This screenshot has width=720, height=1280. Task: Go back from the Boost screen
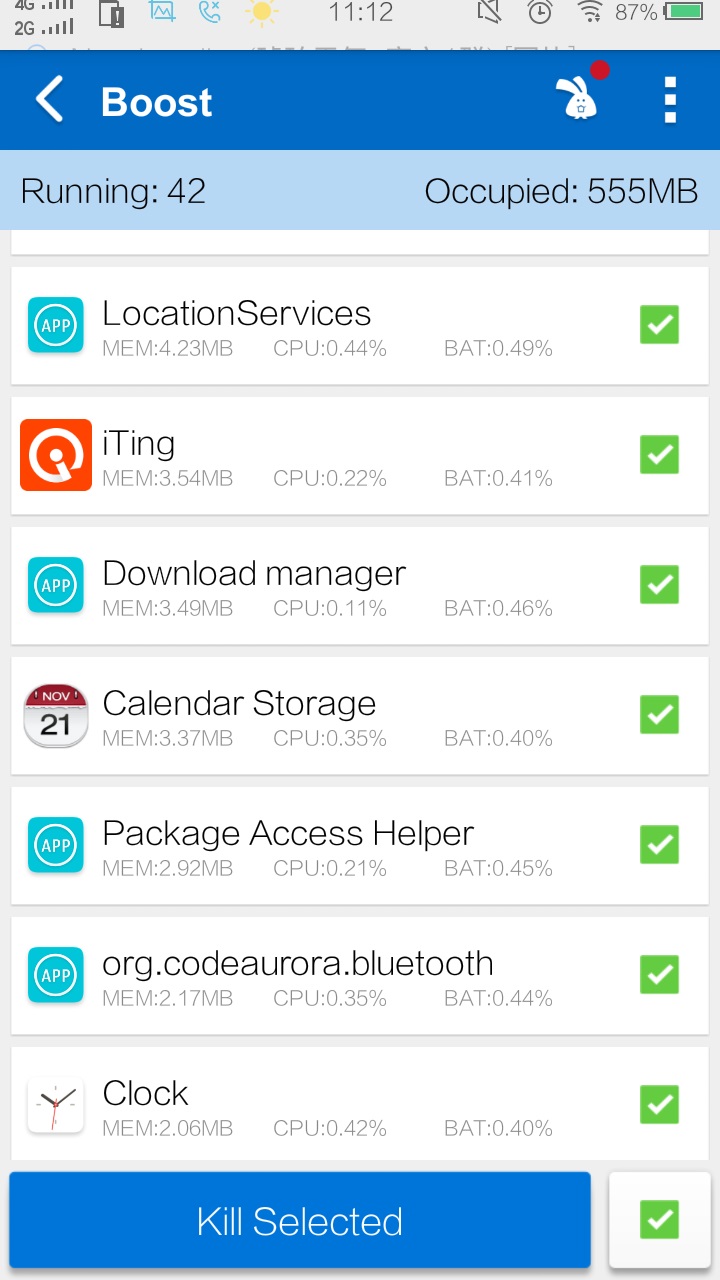[50, 101]
